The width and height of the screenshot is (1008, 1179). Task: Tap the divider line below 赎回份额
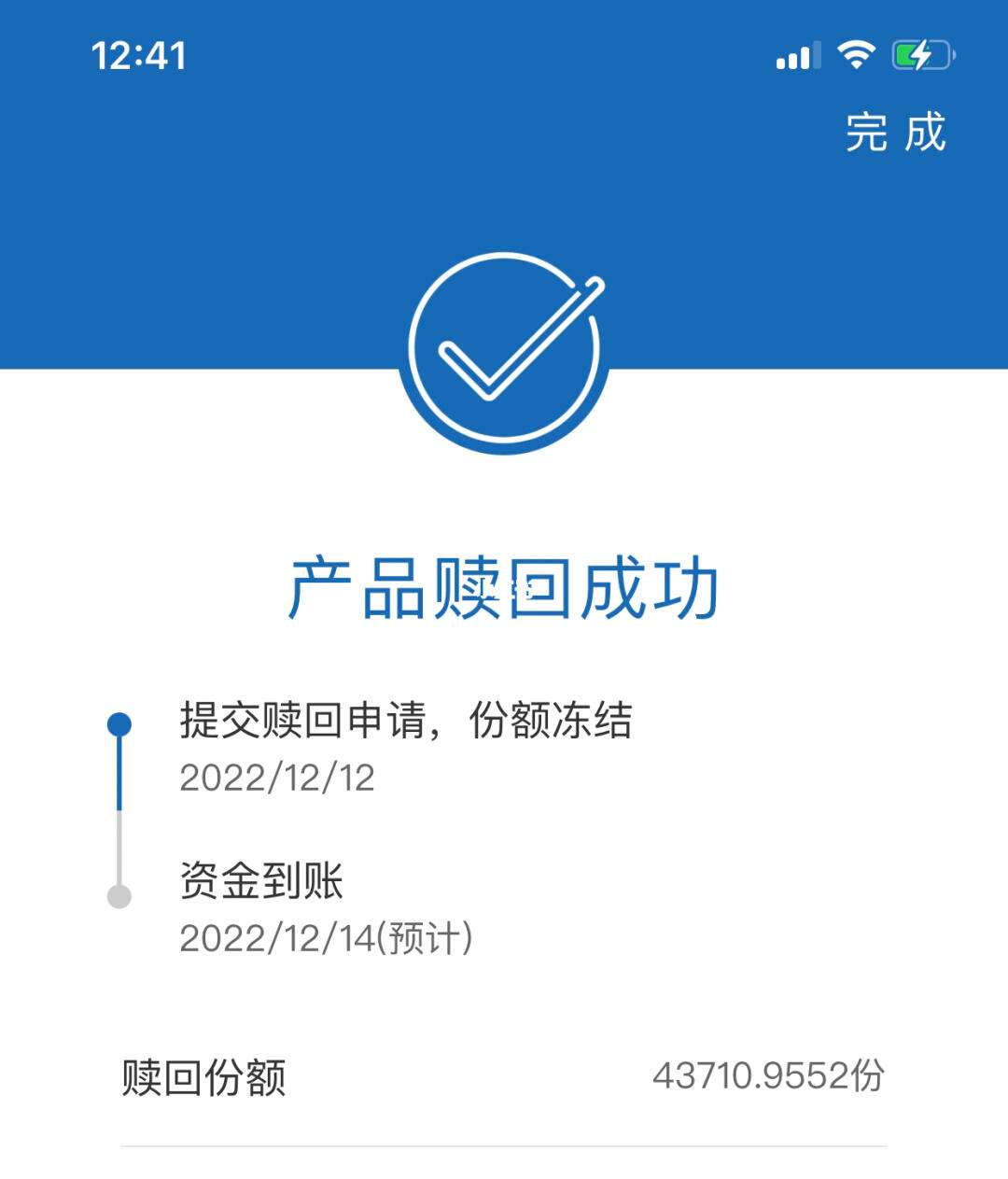tap(504, 1144)
